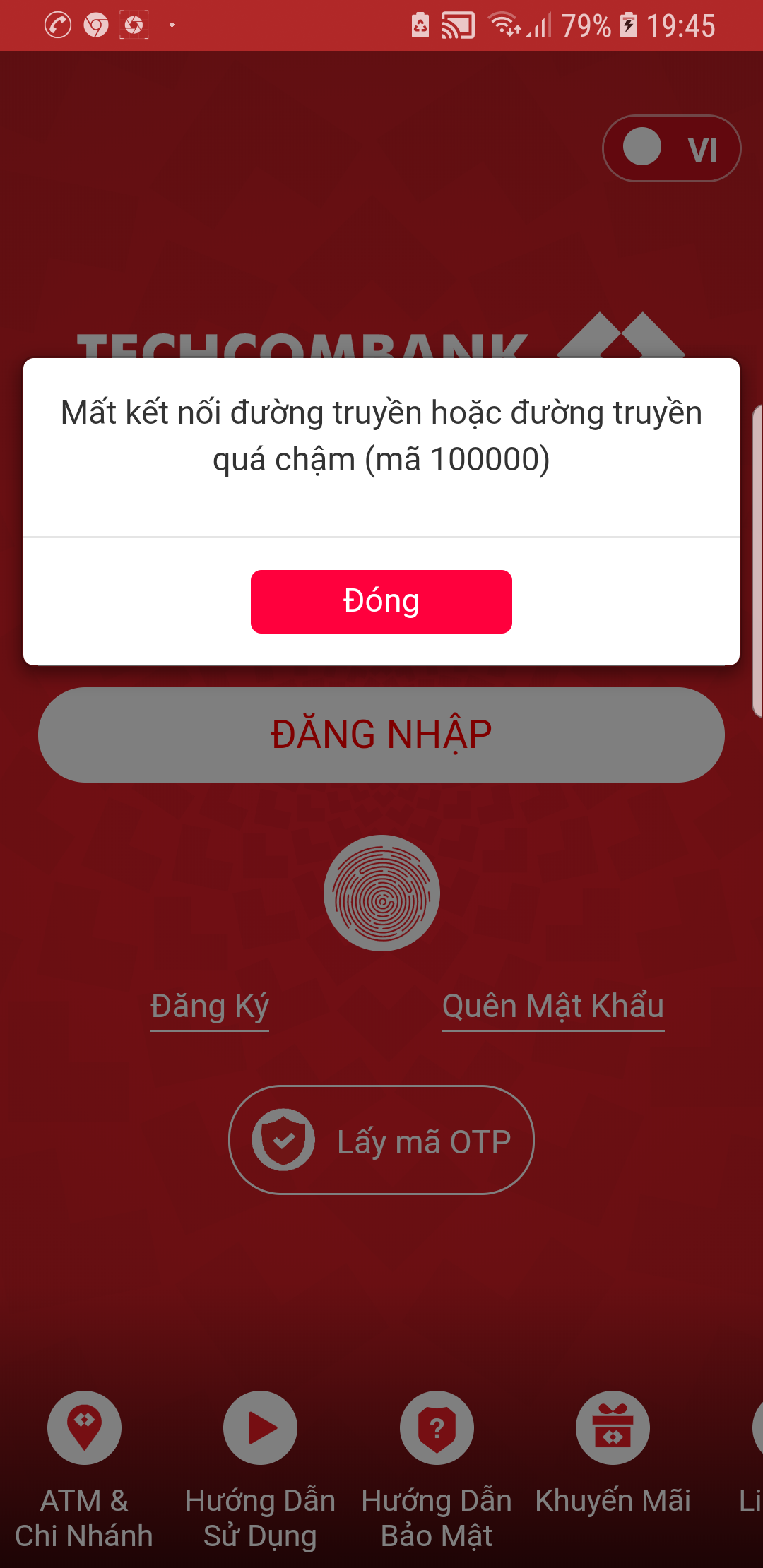Dismiss the error dialog with Đóng
Viewport: 763px width, 1568px height.
click(381, 601)
